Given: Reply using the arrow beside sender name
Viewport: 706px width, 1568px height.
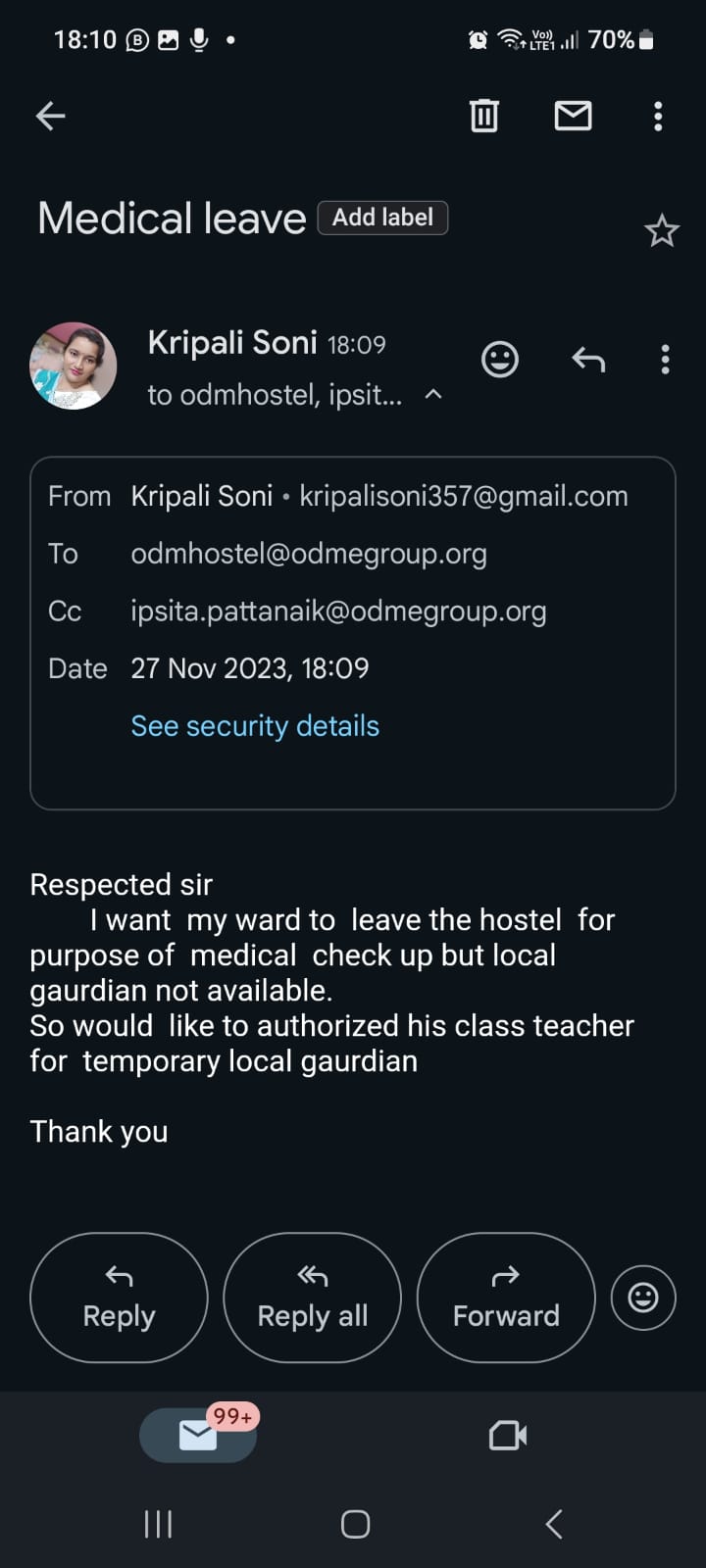Looking at the screenshot, I should [x=588, y=360].
